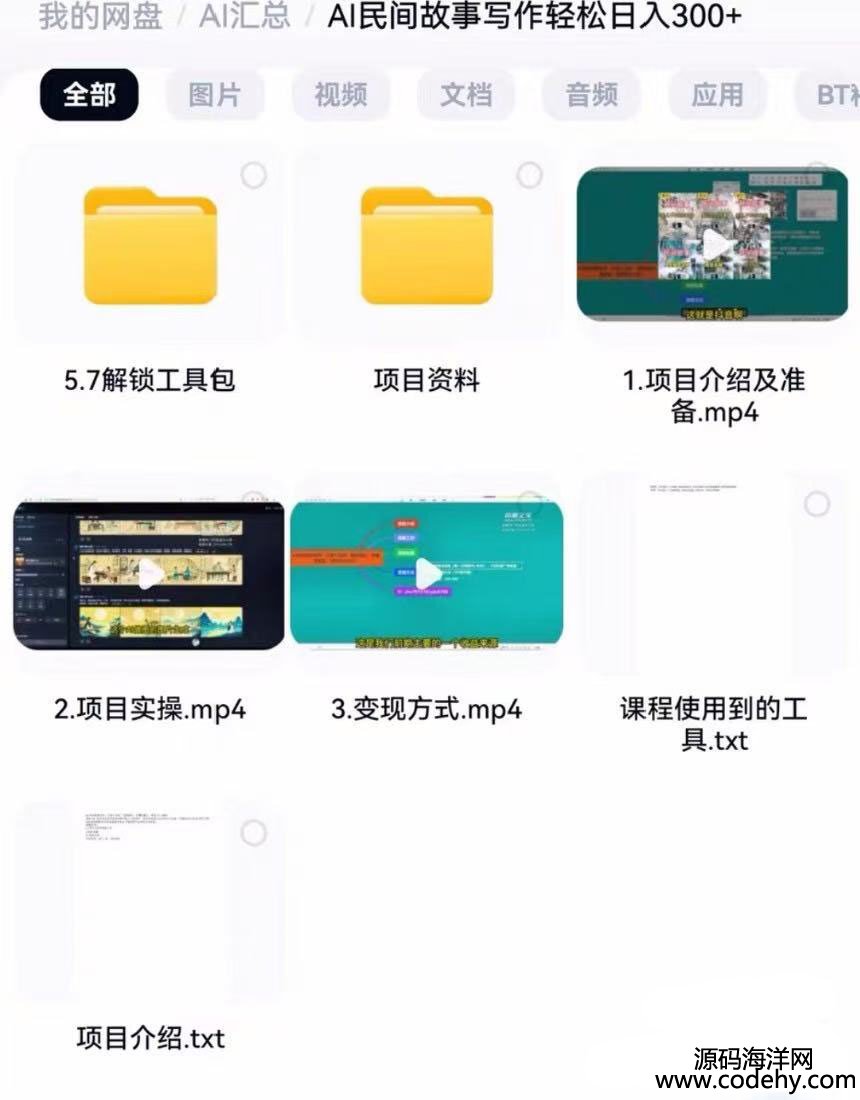The width and height of the screenshot is (860, 1100).
Task: Switch to the 图片 filter
Action: 214,95
